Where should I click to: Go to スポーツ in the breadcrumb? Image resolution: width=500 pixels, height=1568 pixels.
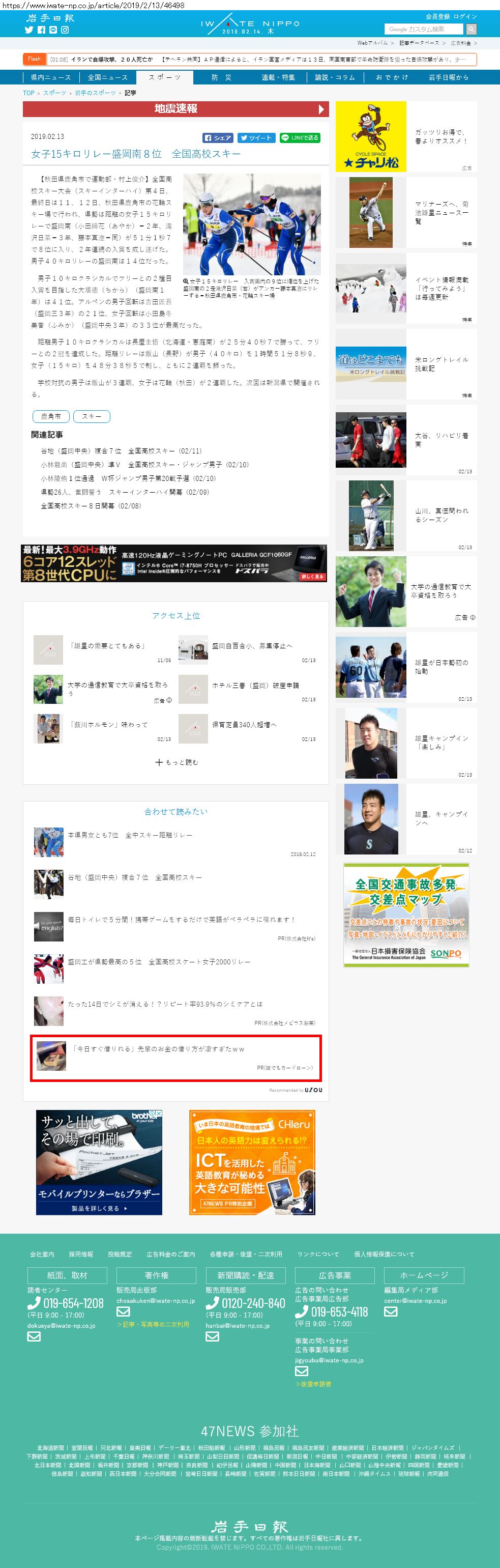pos(54,93)
